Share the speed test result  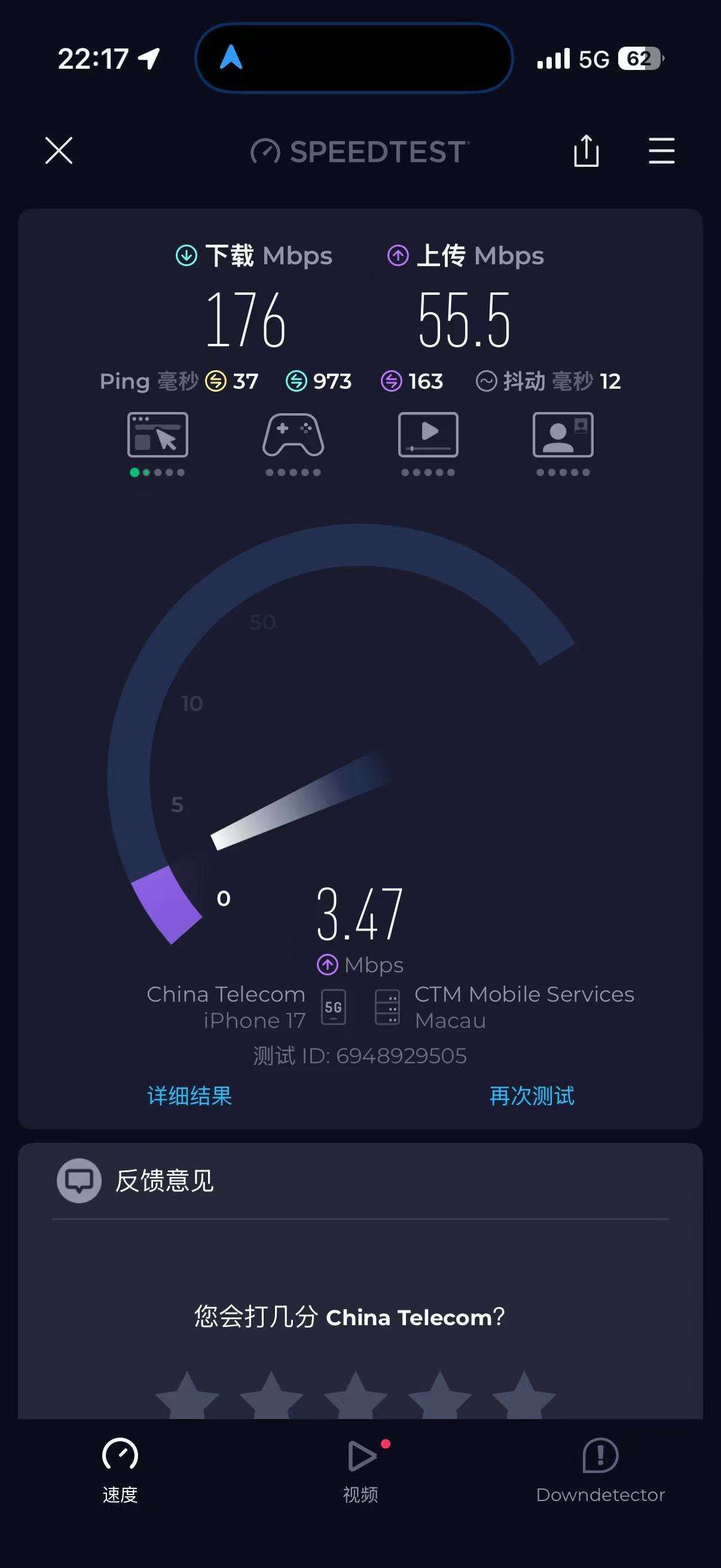586,150
